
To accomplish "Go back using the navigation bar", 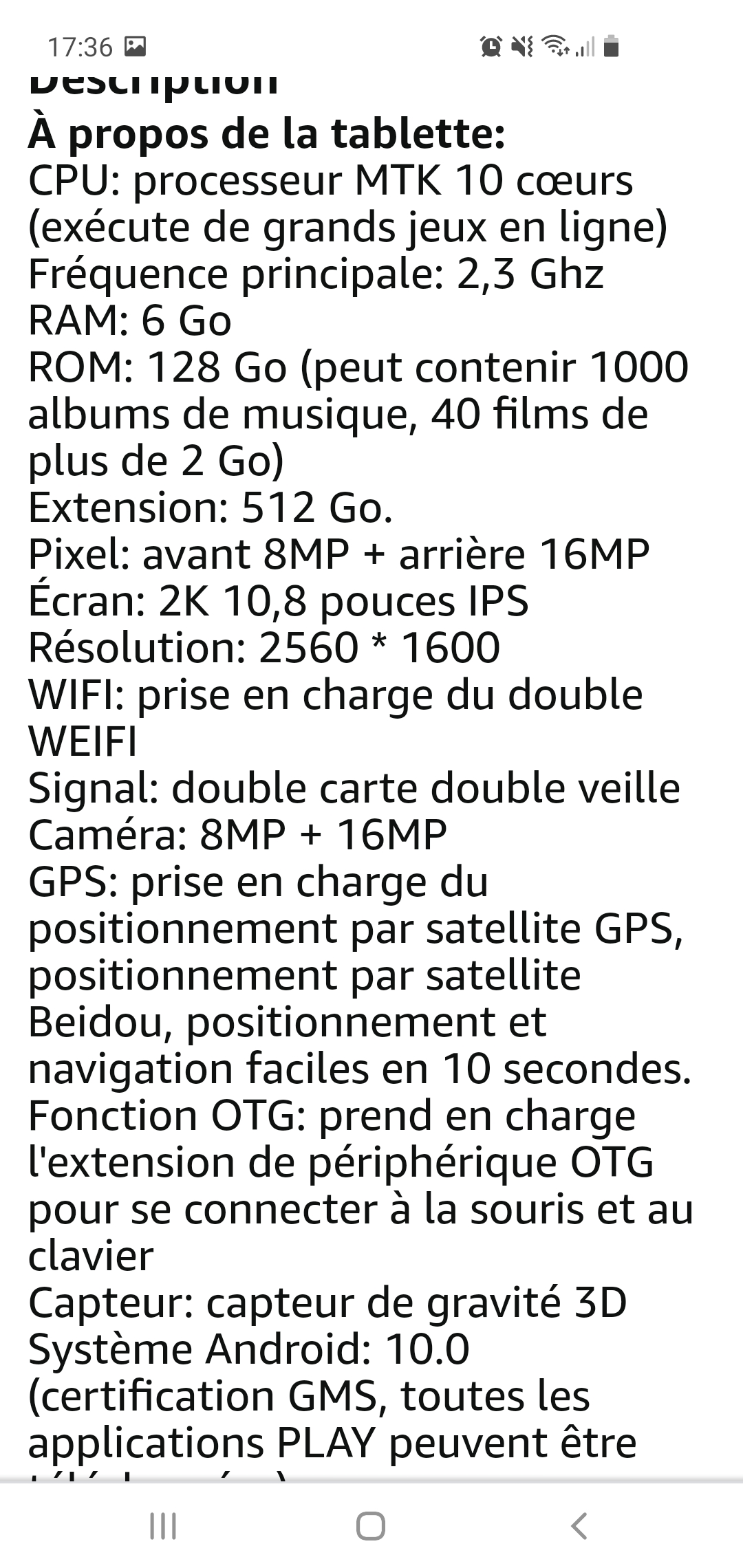I will (579, 1525).
